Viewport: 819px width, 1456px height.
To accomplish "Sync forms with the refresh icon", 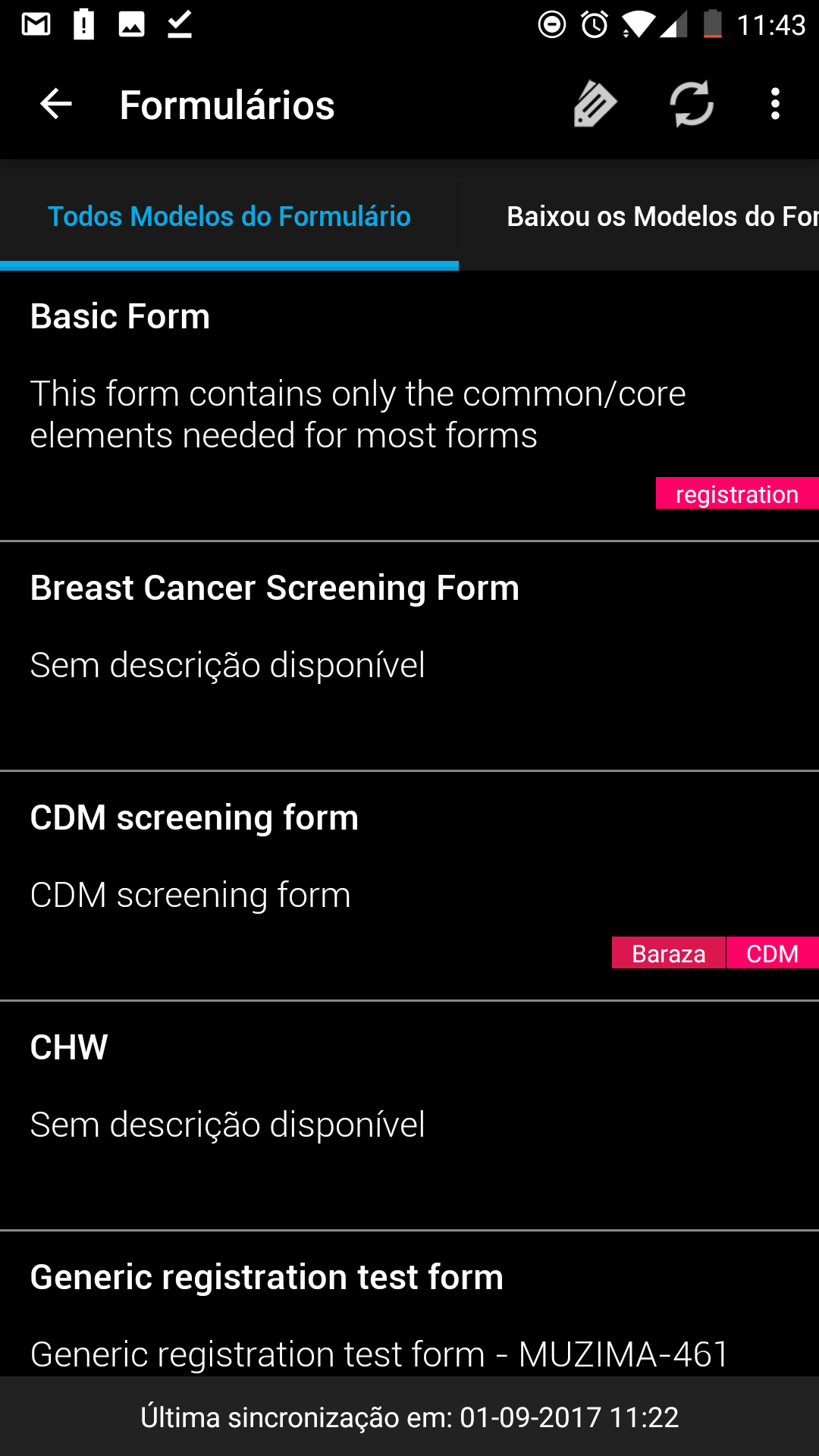I will coord(692,104).
